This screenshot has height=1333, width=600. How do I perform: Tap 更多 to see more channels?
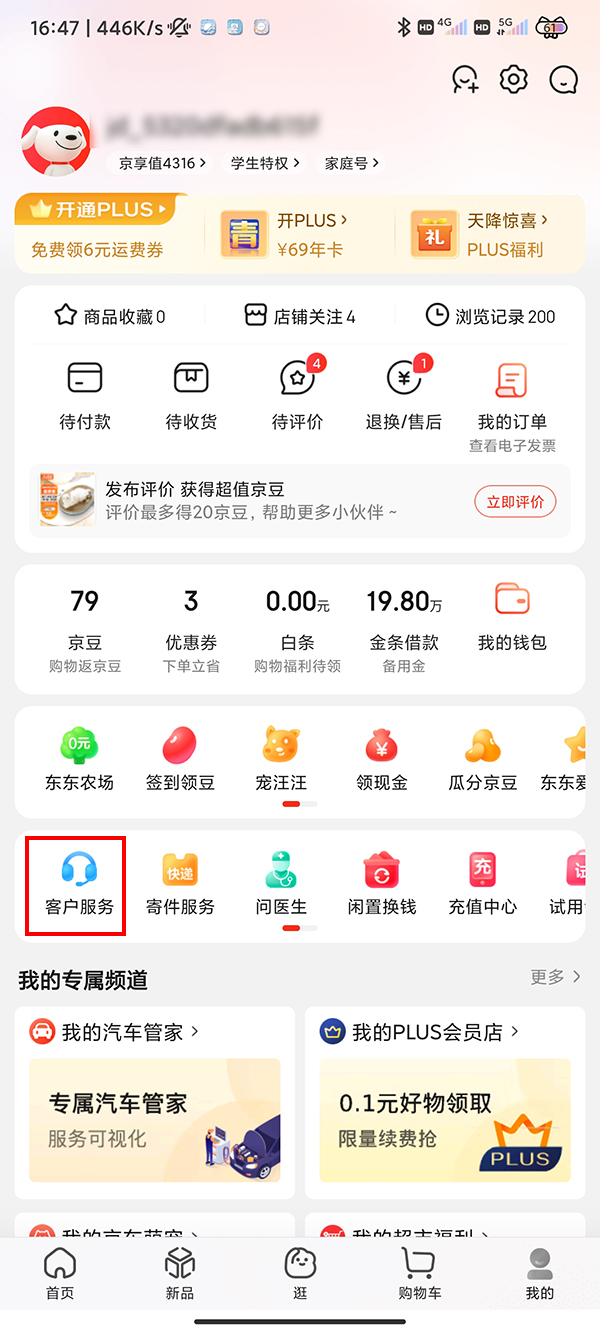(x=555, y=977)
